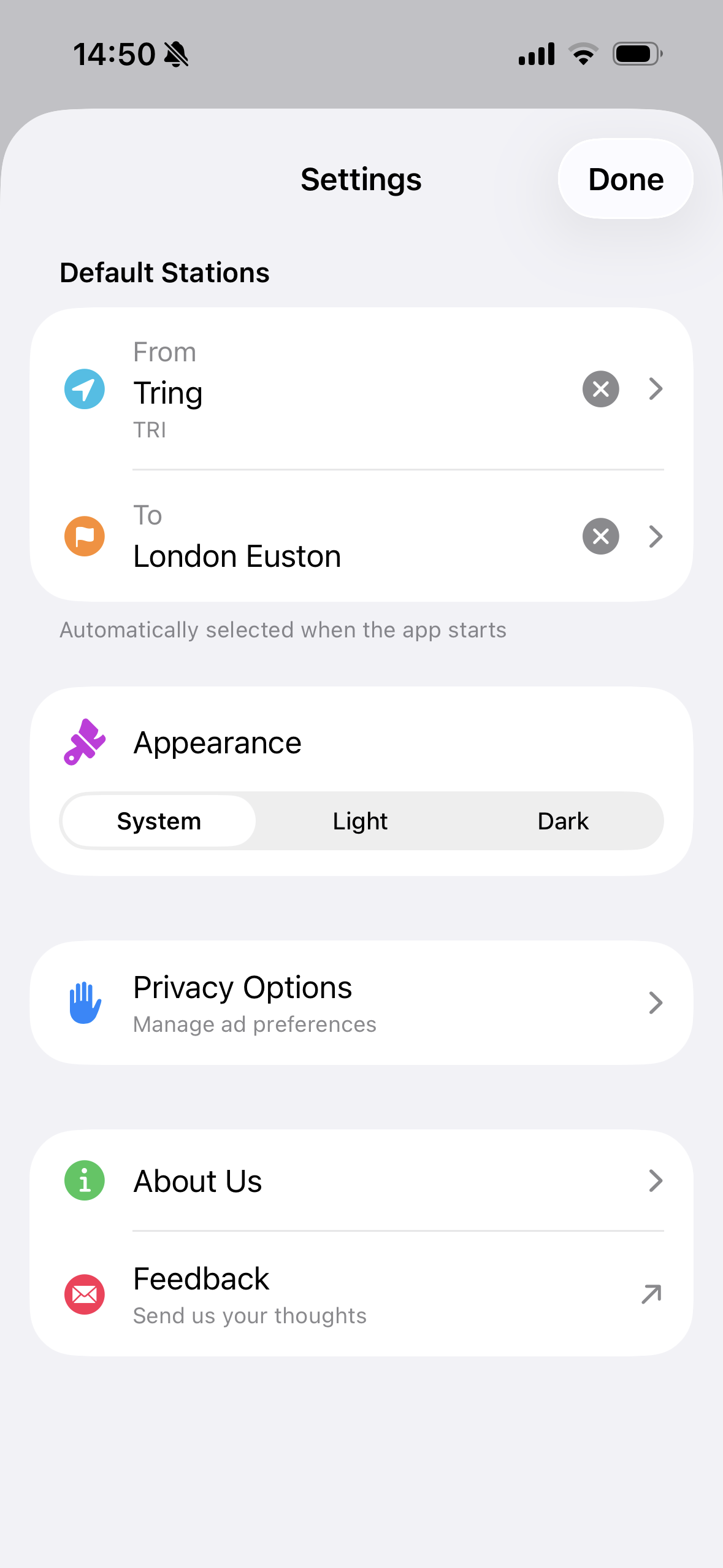Viewport: 723px width, 1568px height.
Task: Click the blue navigation arrow icon next to From
Action: [84, 388]
